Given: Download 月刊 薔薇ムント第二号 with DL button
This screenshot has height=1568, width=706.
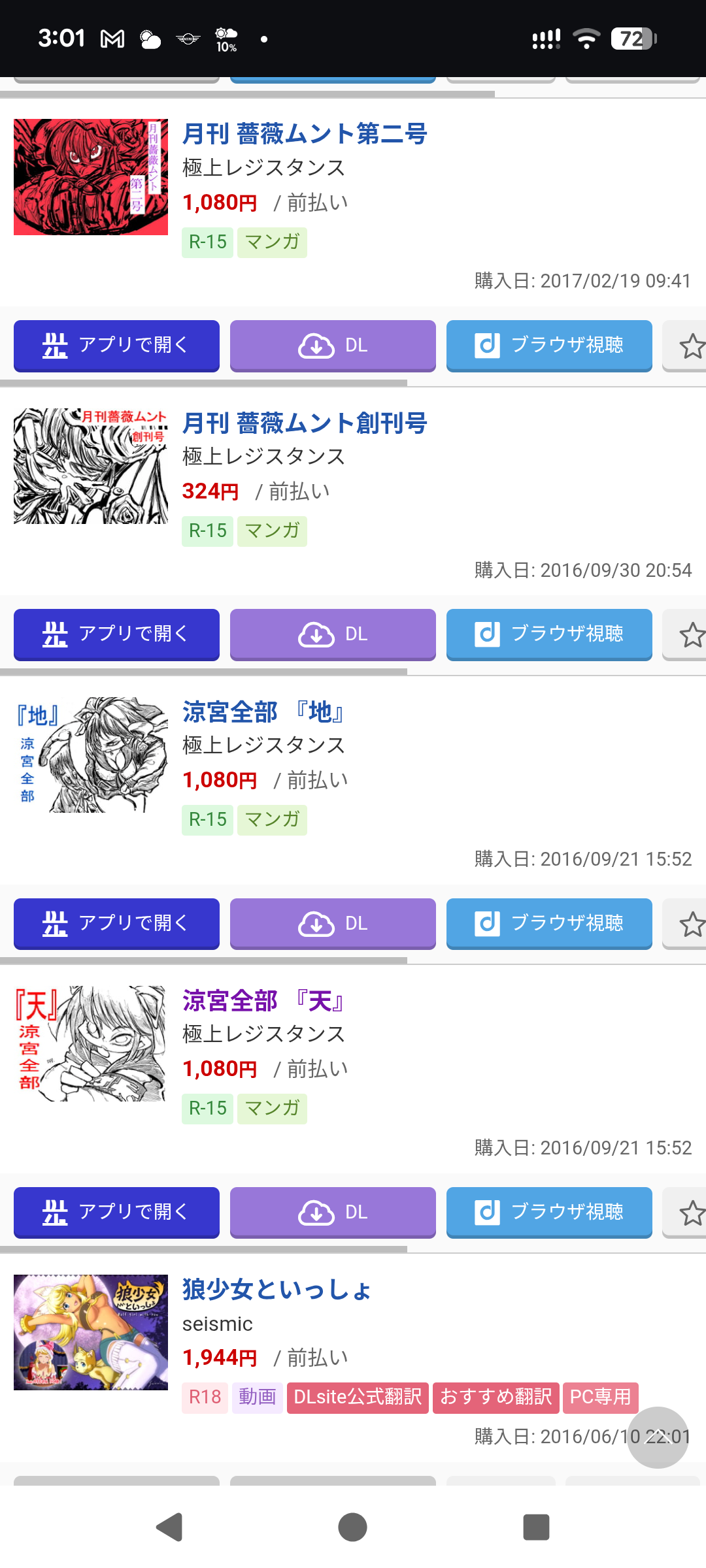Looking at the screenshot, I should click(333, 345).
